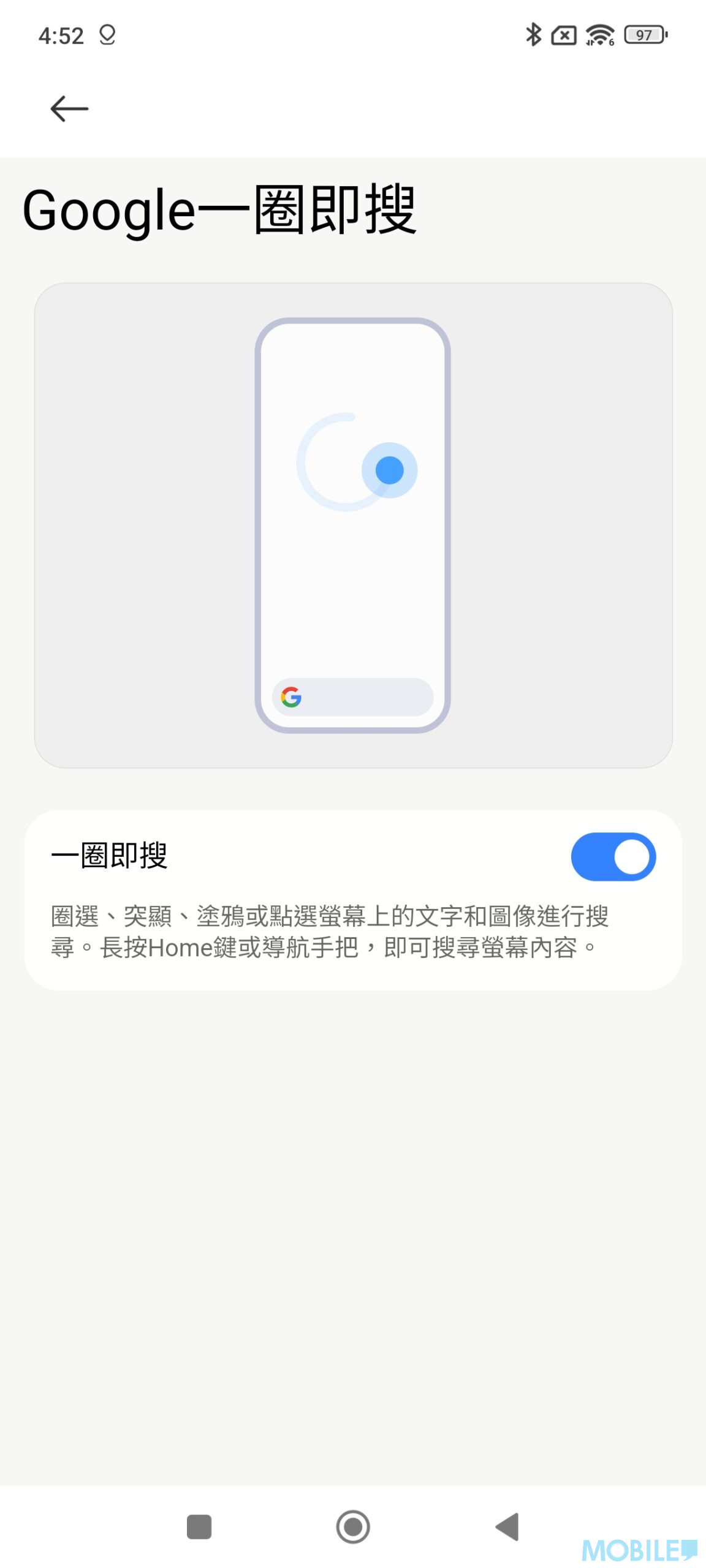
Task: Disable the 一圈即搜 switch
Action: (613, 856)
